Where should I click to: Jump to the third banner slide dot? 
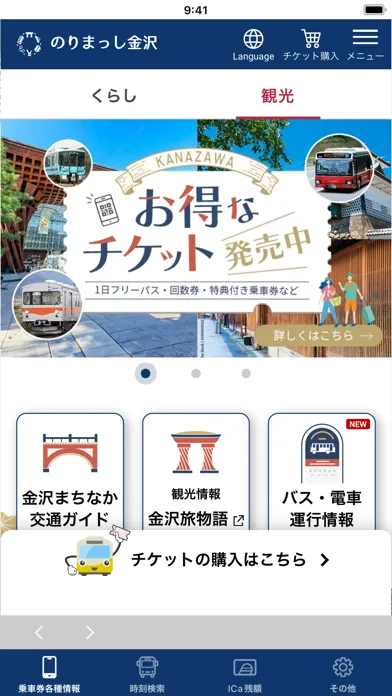[x=246, y=374]
